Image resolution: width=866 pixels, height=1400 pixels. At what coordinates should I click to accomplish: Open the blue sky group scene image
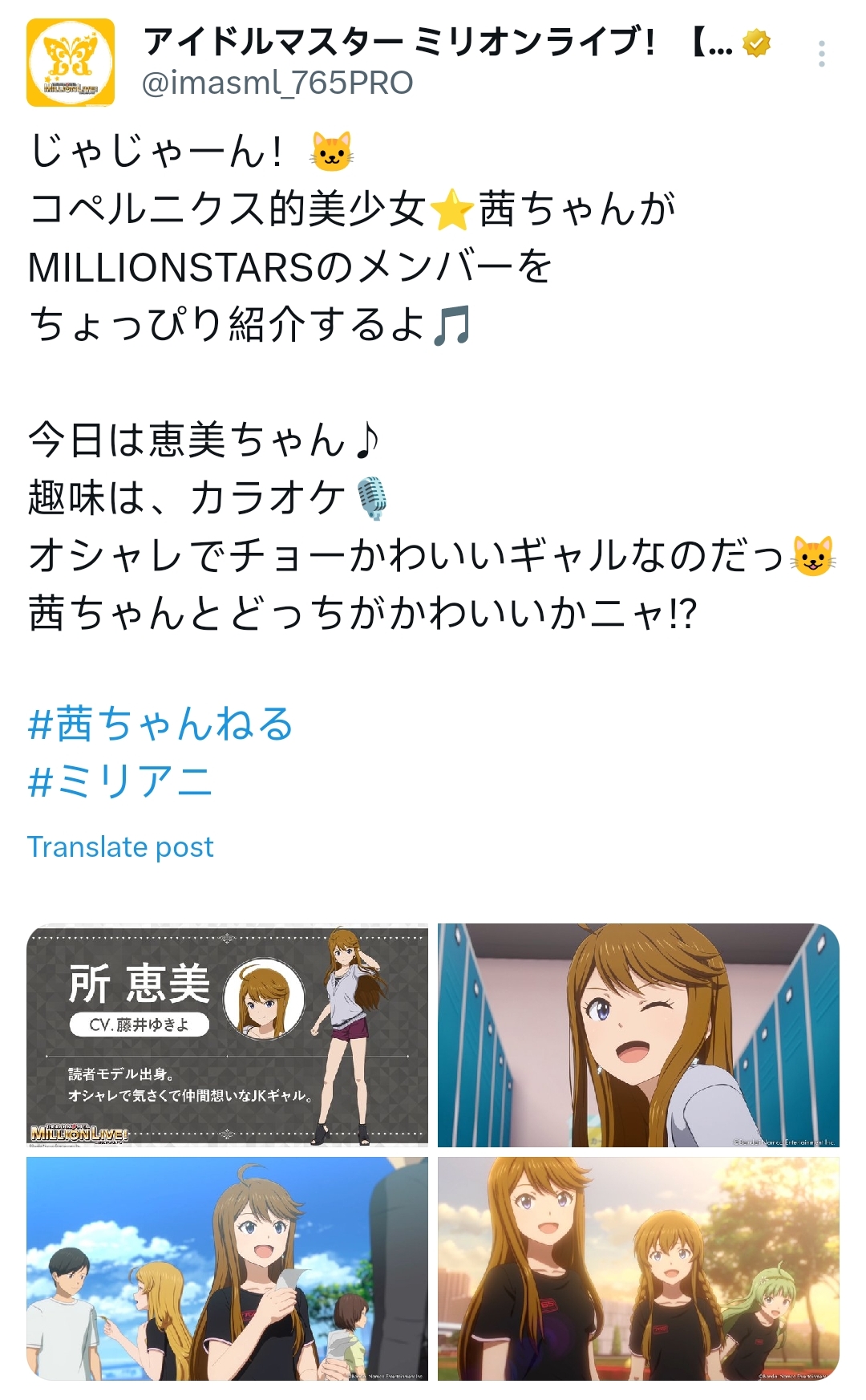pyautogui.click(x=227, y=1268)
